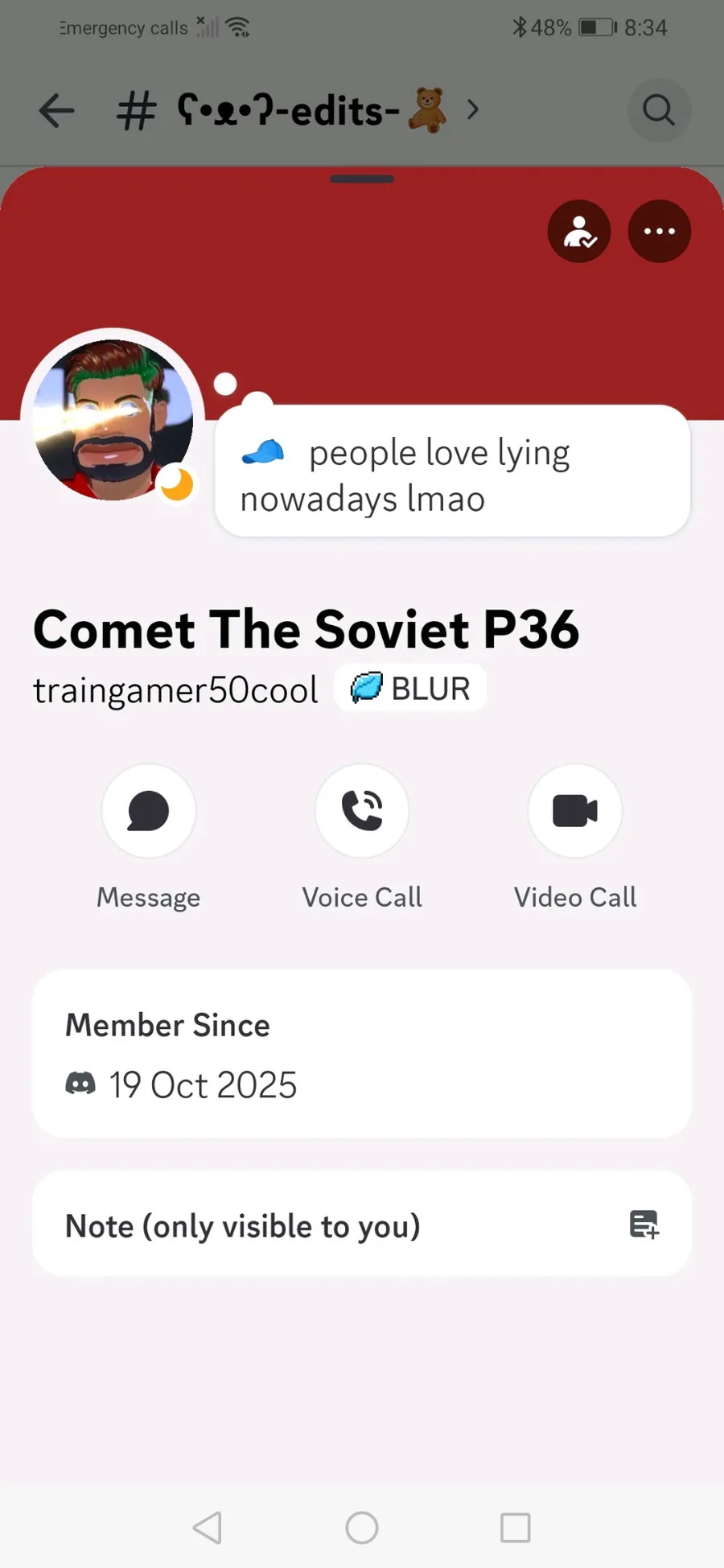
Task: Open the edits channel details
Action: pos(298,110)
